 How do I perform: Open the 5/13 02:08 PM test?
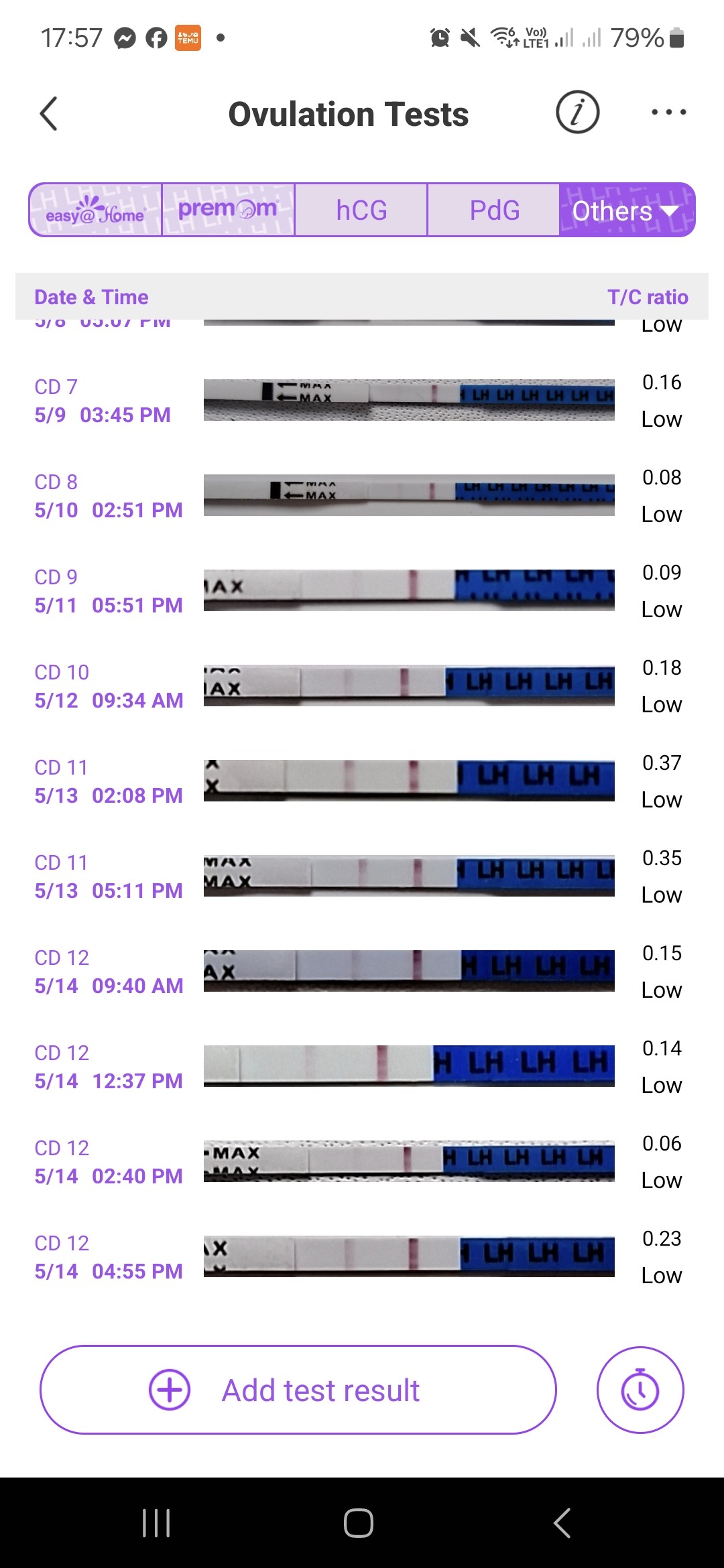click(409, 781)
